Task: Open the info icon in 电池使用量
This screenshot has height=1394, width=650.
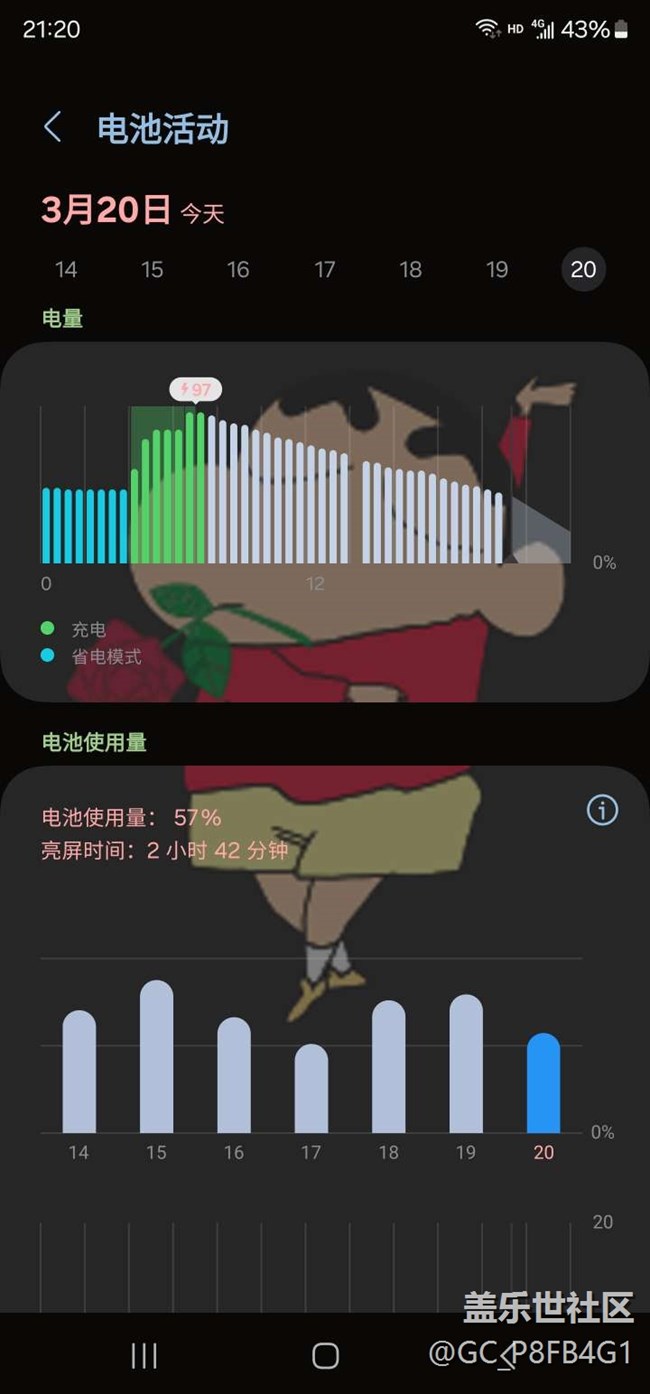Action: click(x=602, y=810)
